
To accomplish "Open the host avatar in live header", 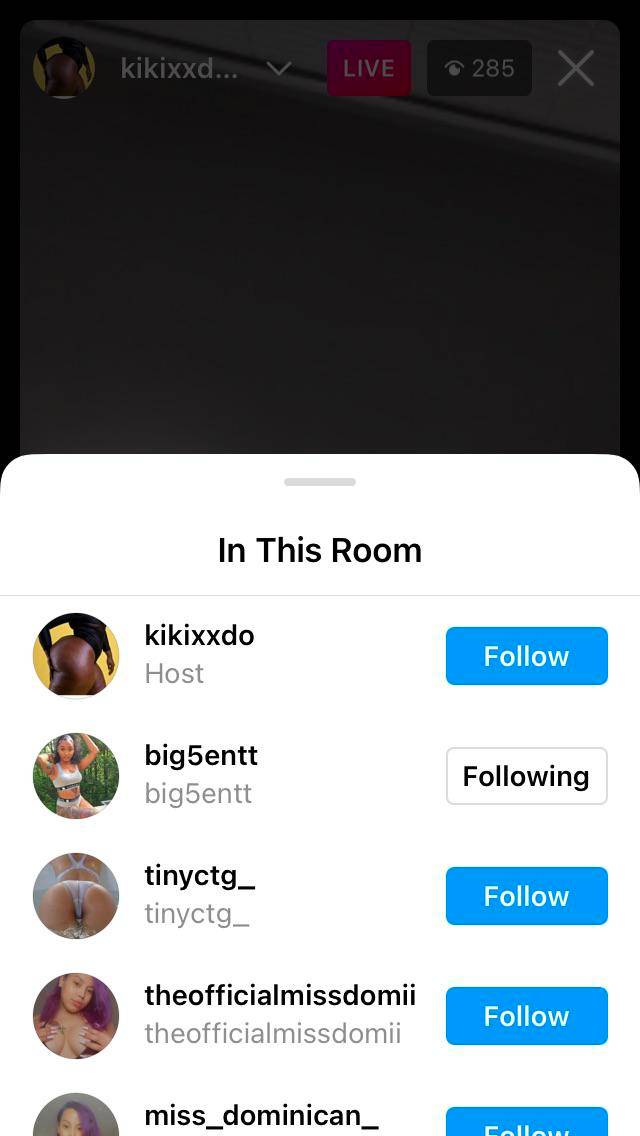I will 64,68.
